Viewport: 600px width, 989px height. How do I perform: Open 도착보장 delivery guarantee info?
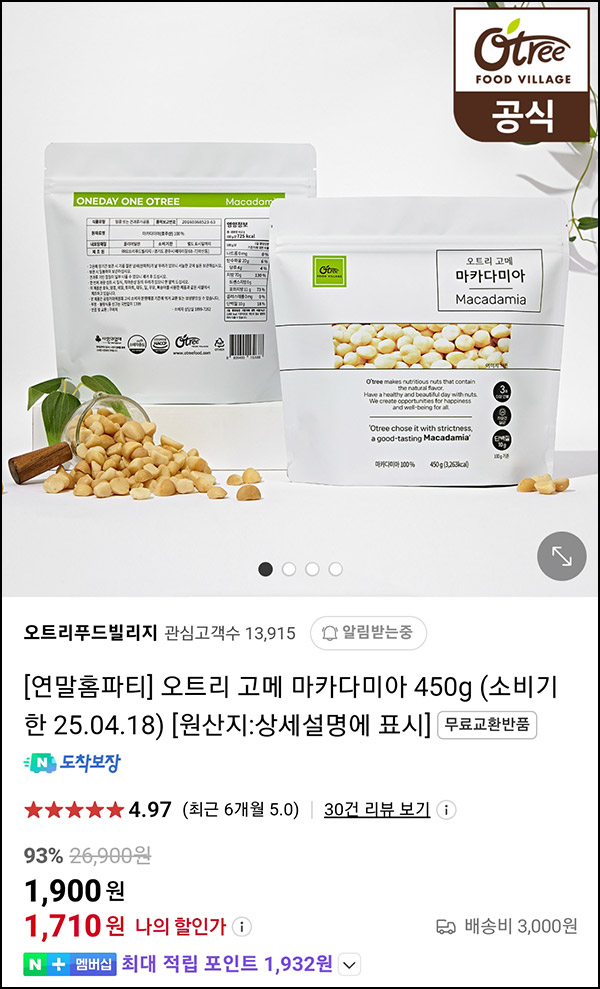(72, 763)
